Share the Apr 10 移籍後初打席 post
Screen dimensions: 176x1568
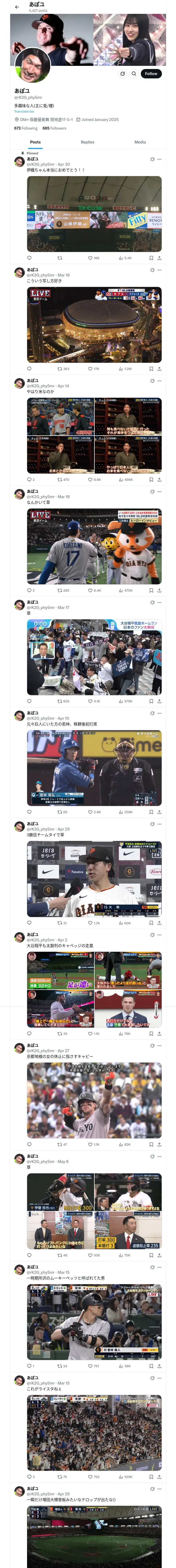(x=160, y=812)
